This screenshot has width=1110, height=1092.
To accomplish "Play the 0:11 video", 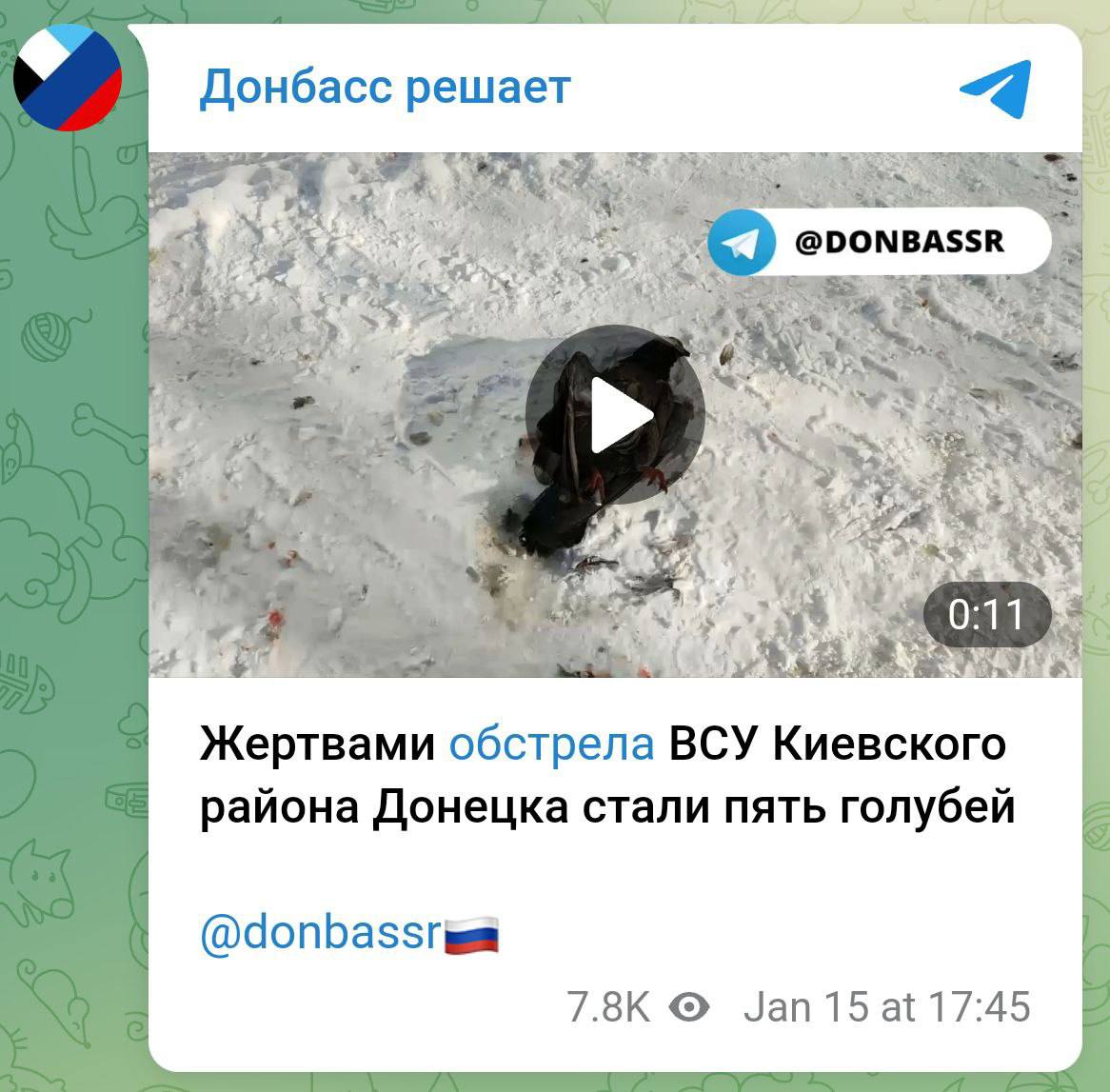I will [615, 415].
